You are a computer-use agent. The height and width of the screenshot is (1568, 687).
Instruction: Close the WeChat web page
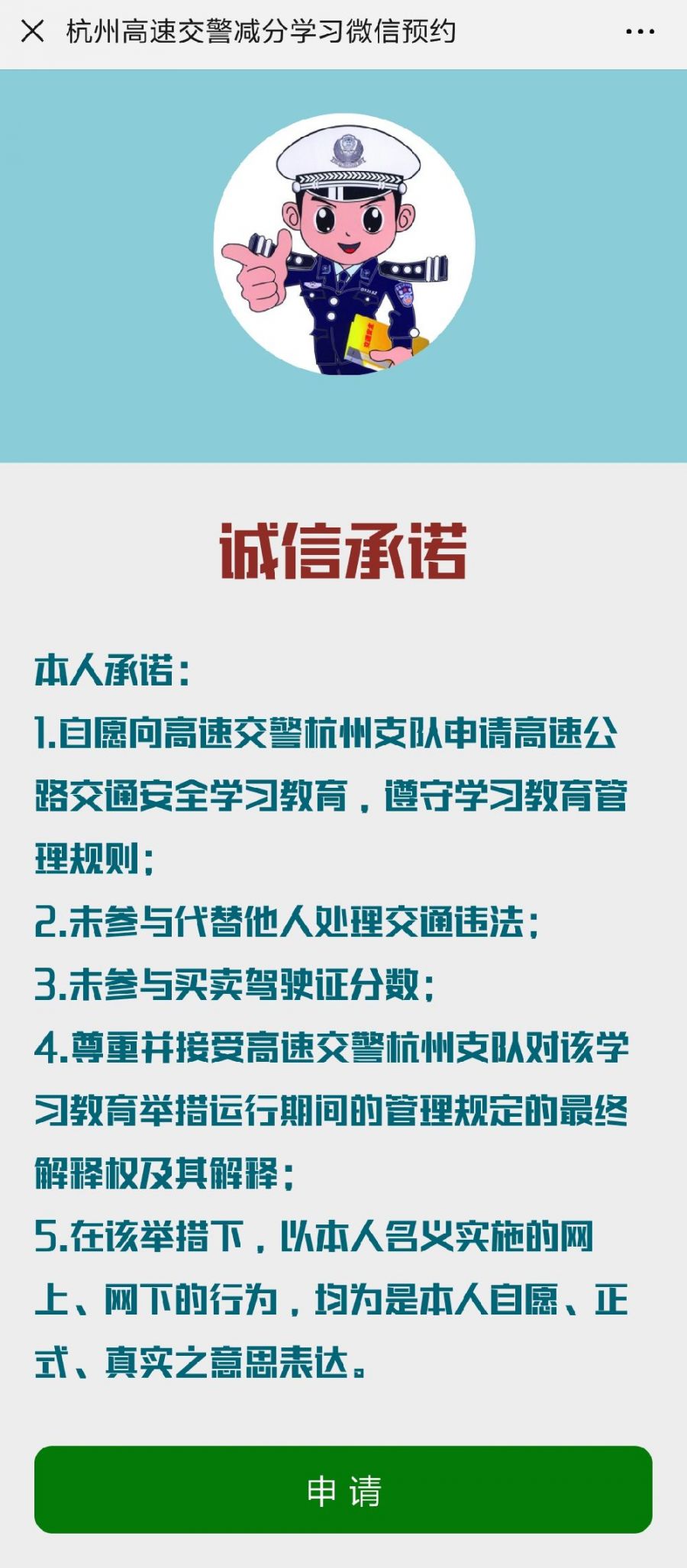[32, 31]
